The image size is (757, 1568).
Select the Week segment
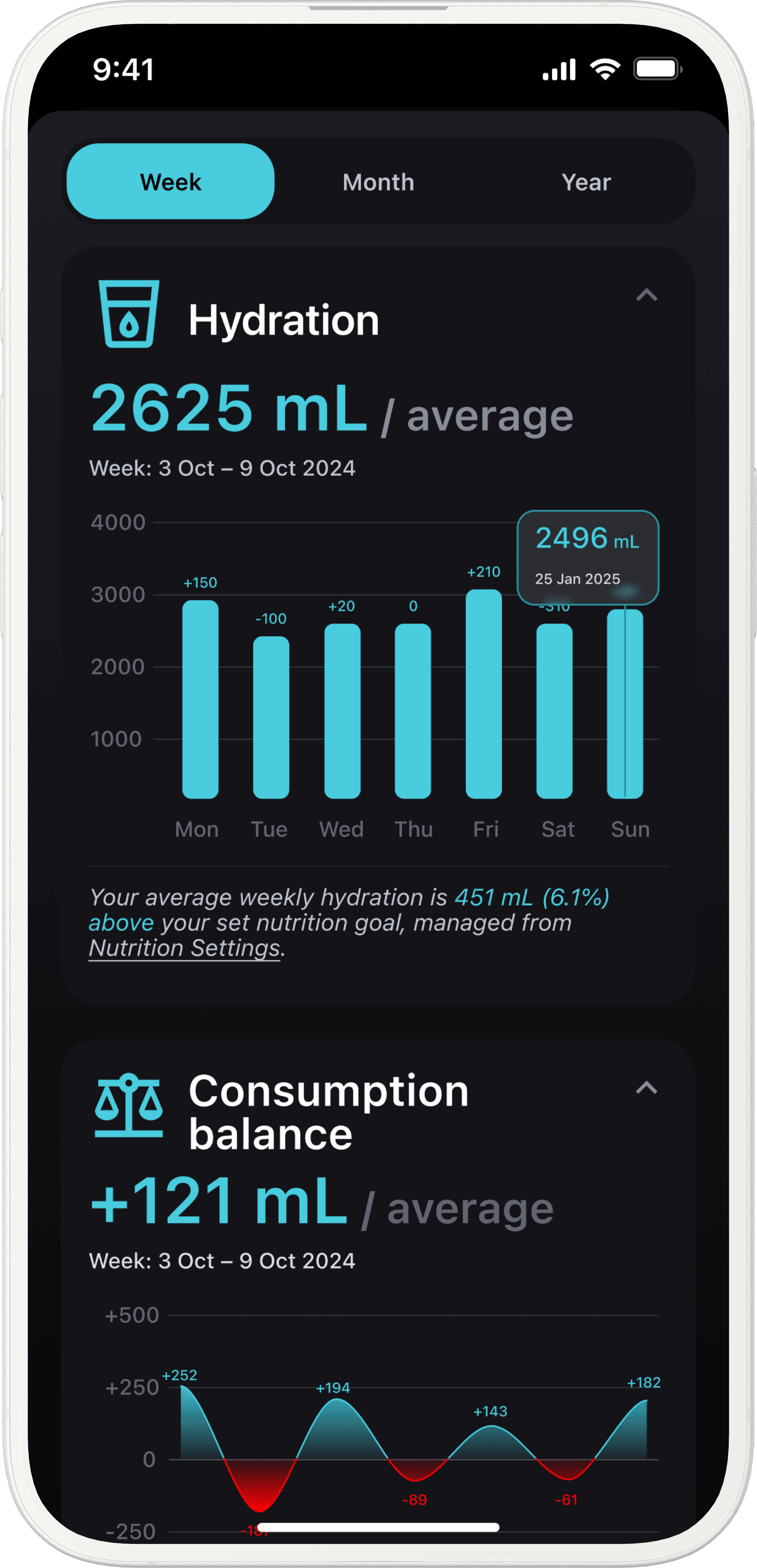point(170,182)
